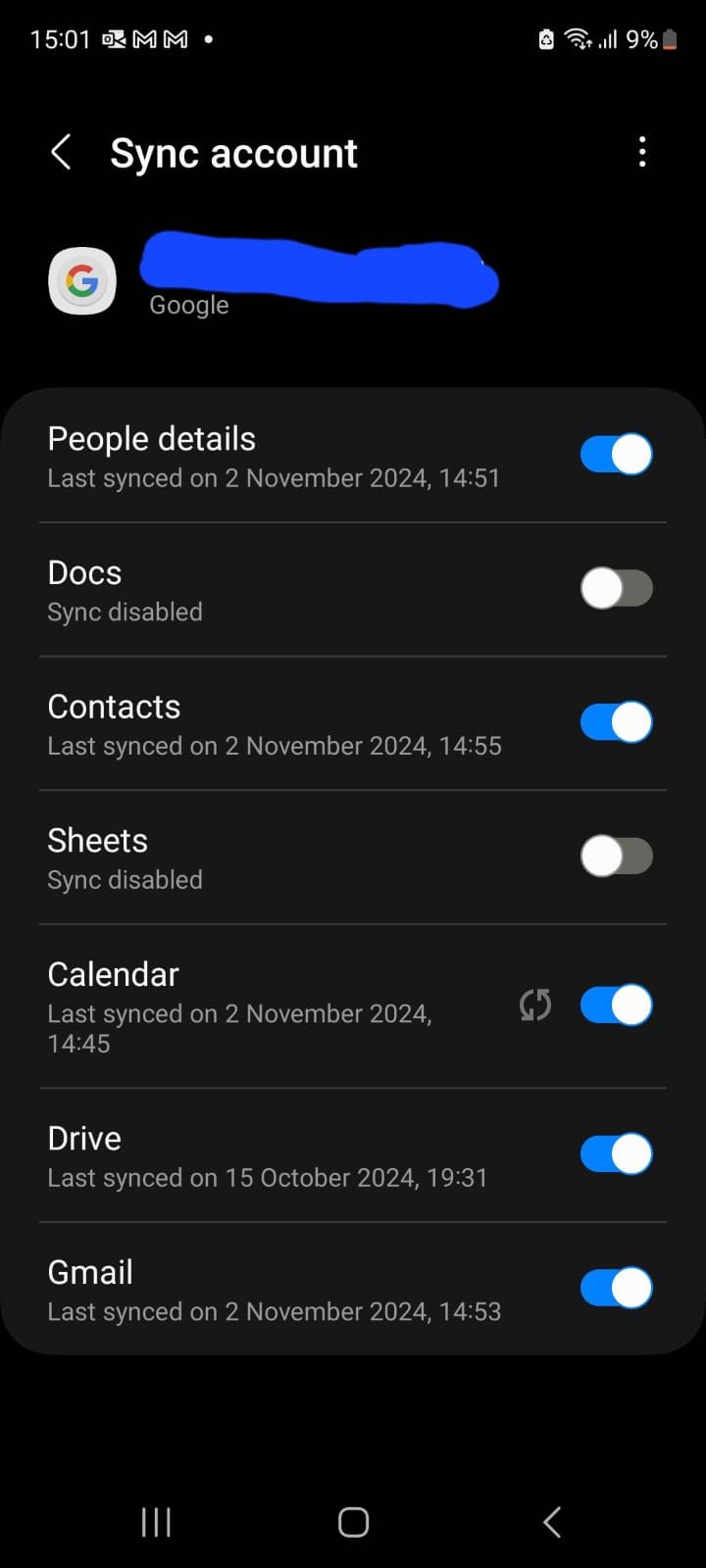
Task: Open the three-dot overflow menu
Action: coord(642,152)
